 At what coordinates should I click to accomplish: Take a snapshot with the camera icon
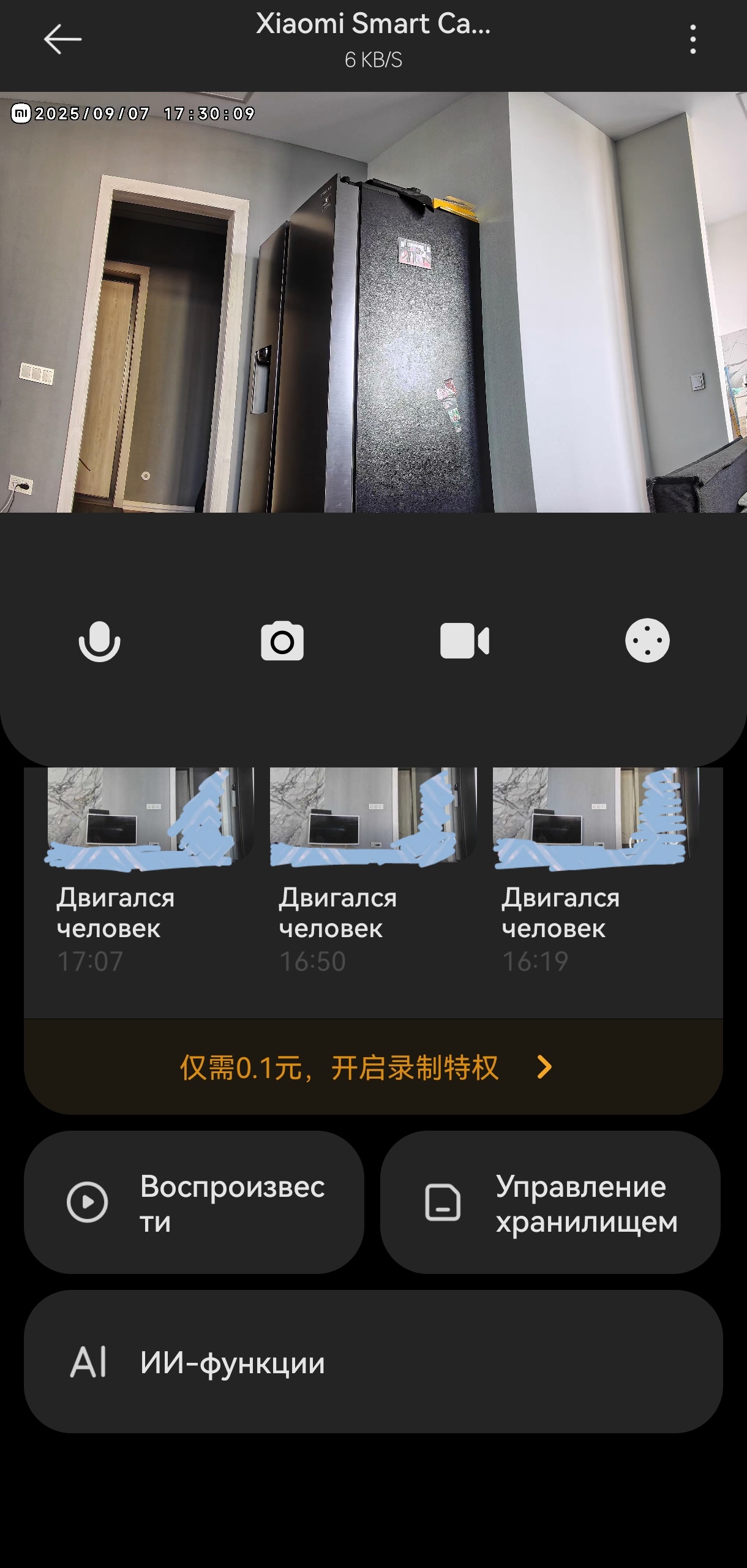tap(282, 641)
